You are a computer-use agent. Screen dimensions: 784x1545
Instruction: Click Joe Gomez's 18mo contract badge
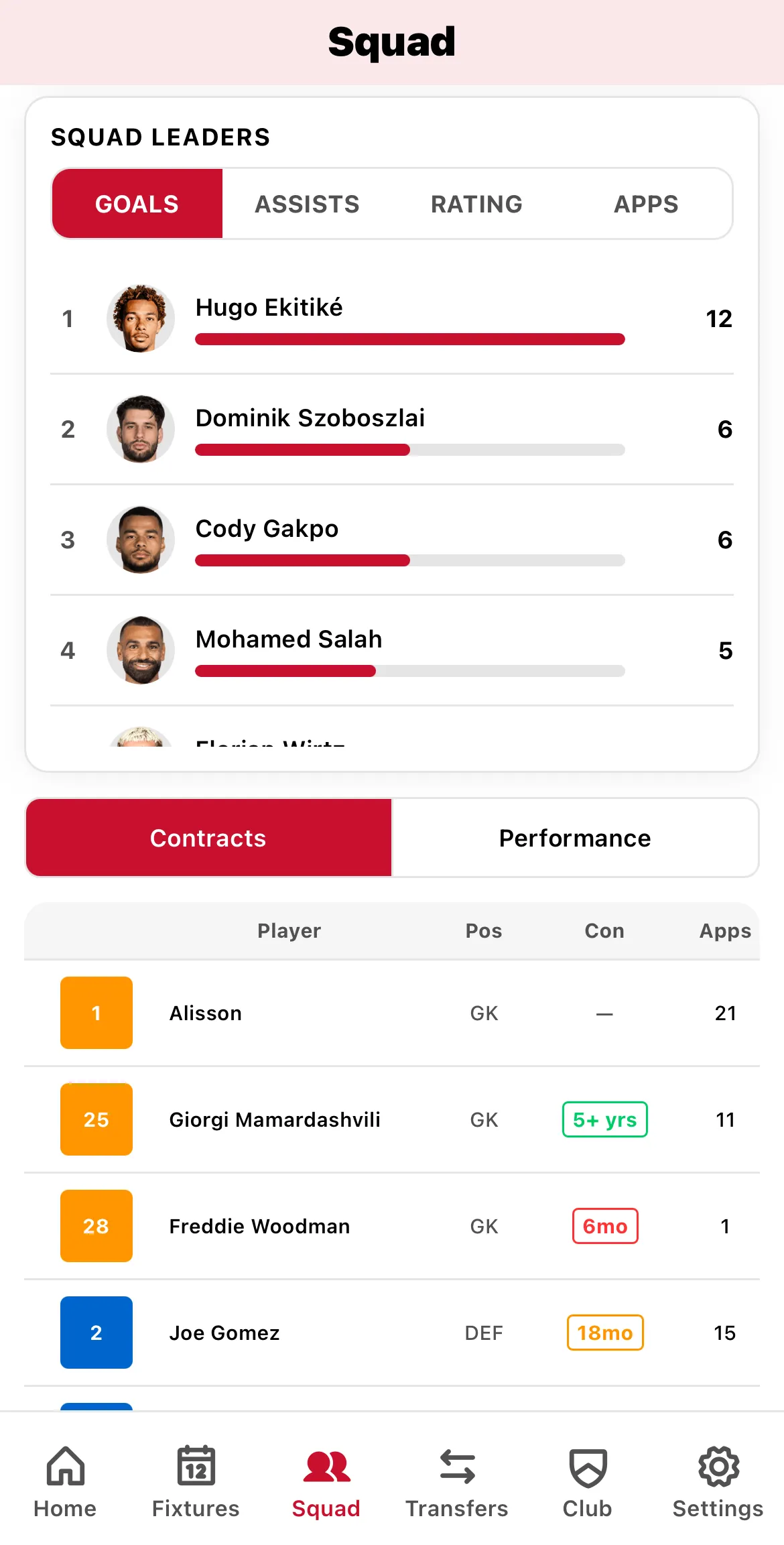click(604, 1333)
